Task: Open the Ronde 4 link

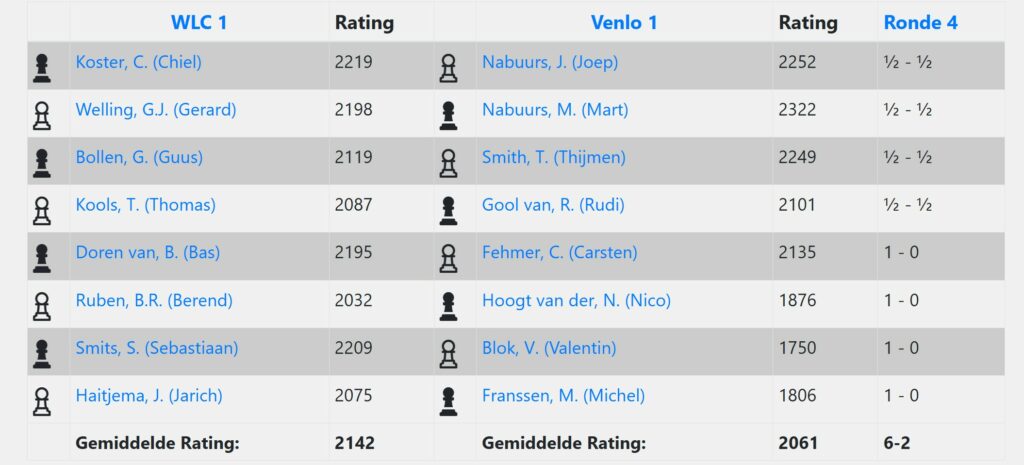Action: (920, 22)
